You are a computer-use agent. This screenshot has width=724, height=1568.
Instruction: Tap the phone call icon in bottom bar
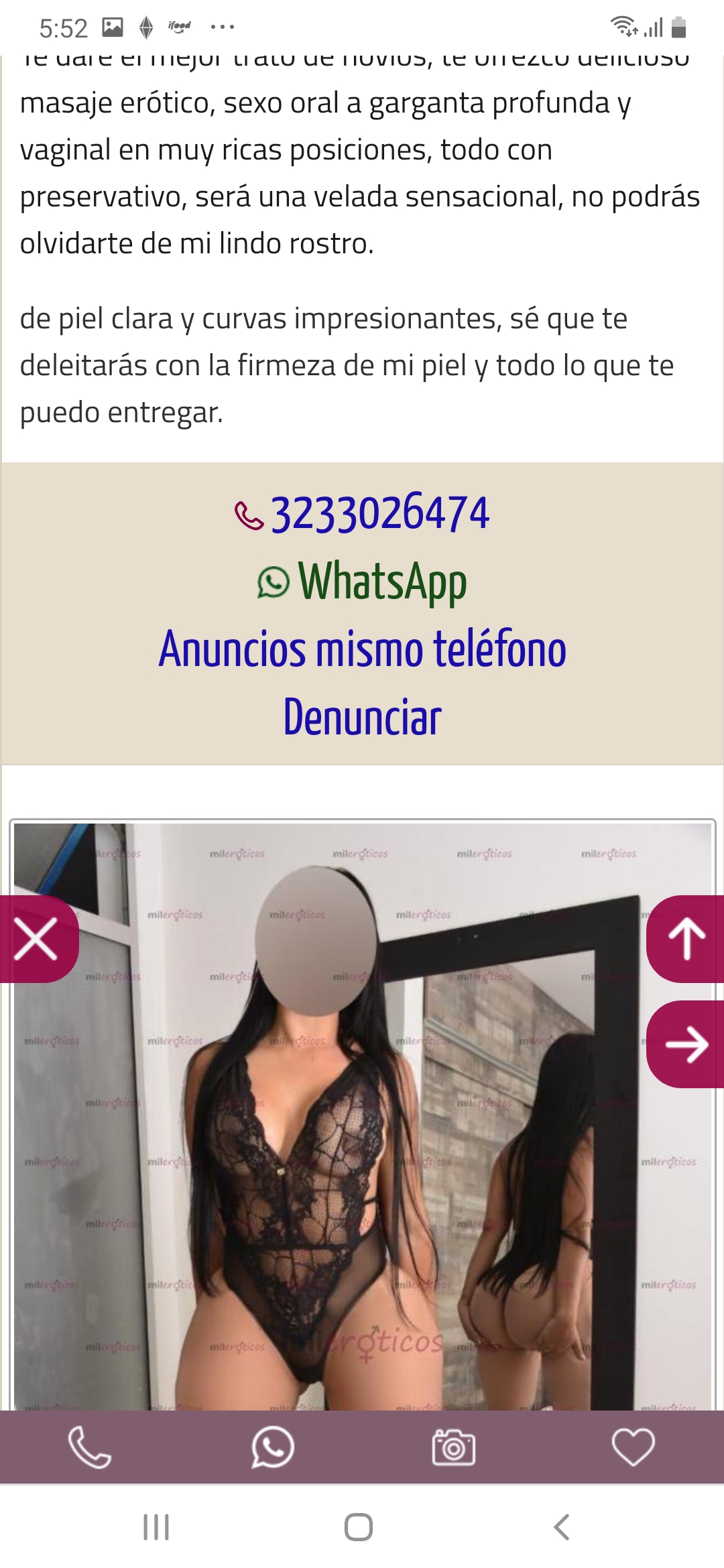[90, 1447]
